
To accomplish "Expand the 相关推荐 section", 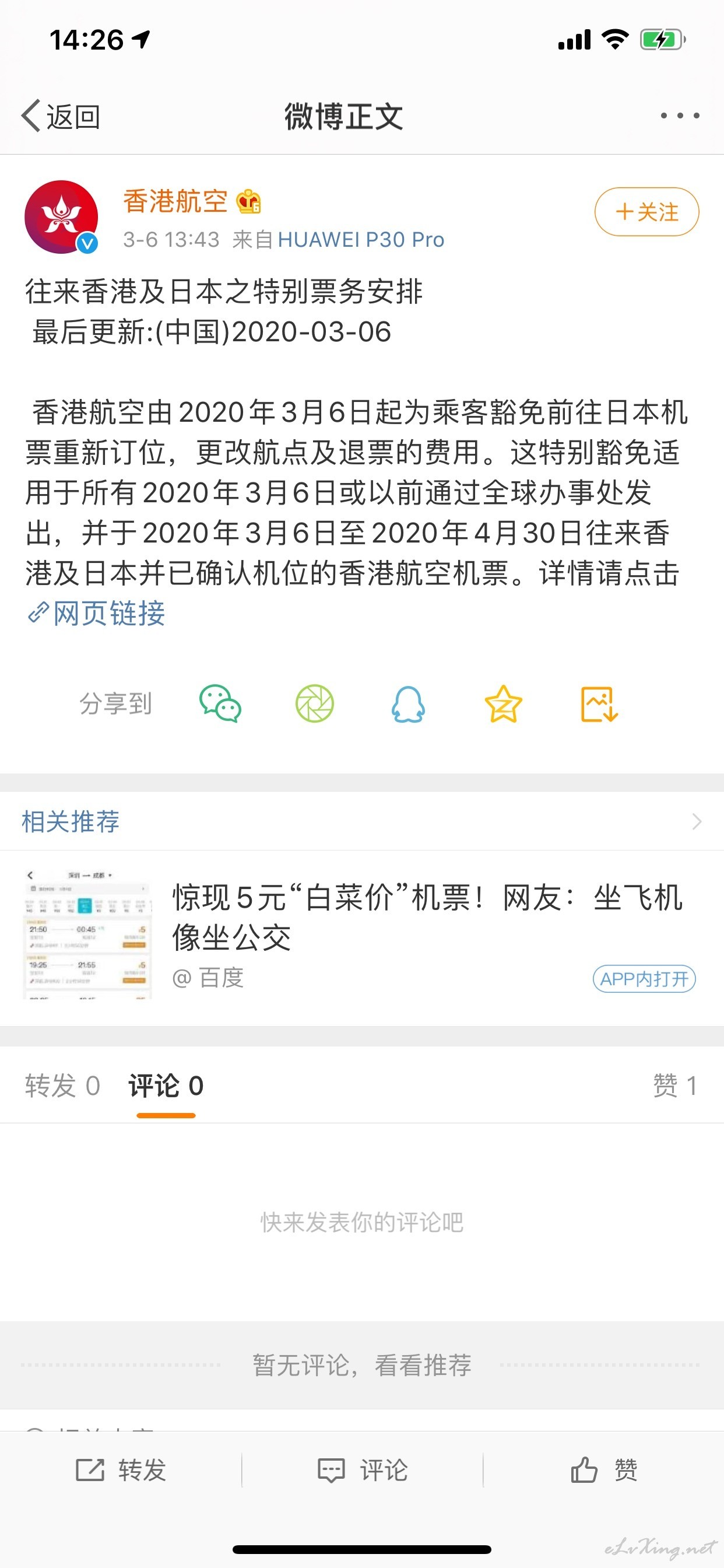I will [362, 821].
